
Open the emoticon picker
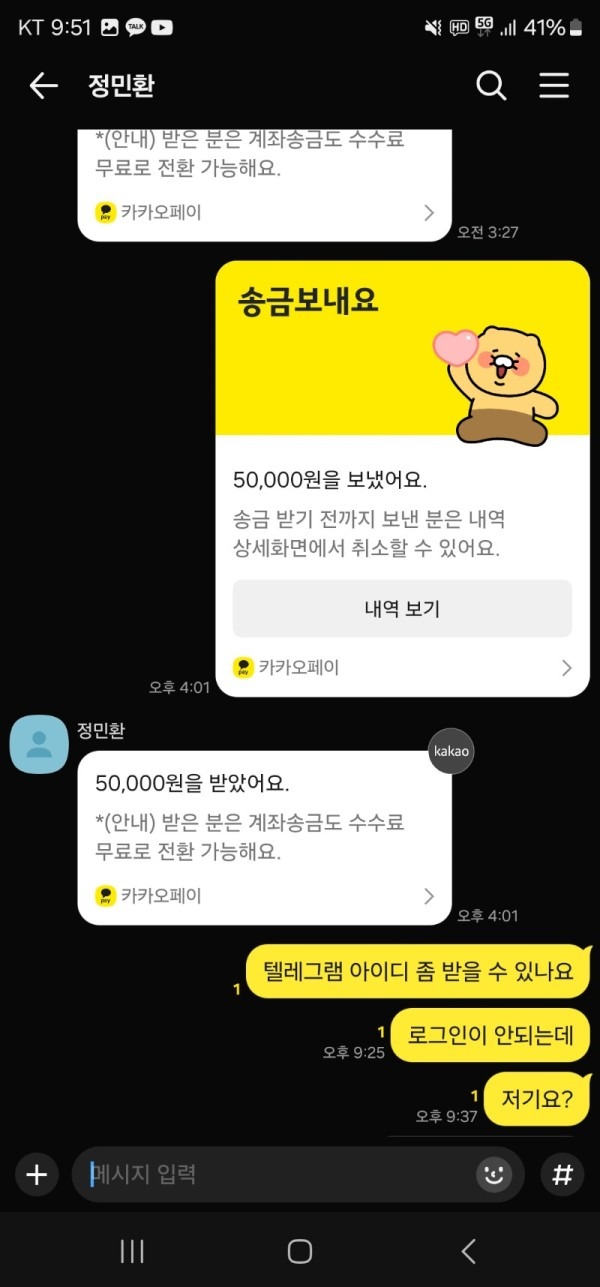tap(493, 1175)
